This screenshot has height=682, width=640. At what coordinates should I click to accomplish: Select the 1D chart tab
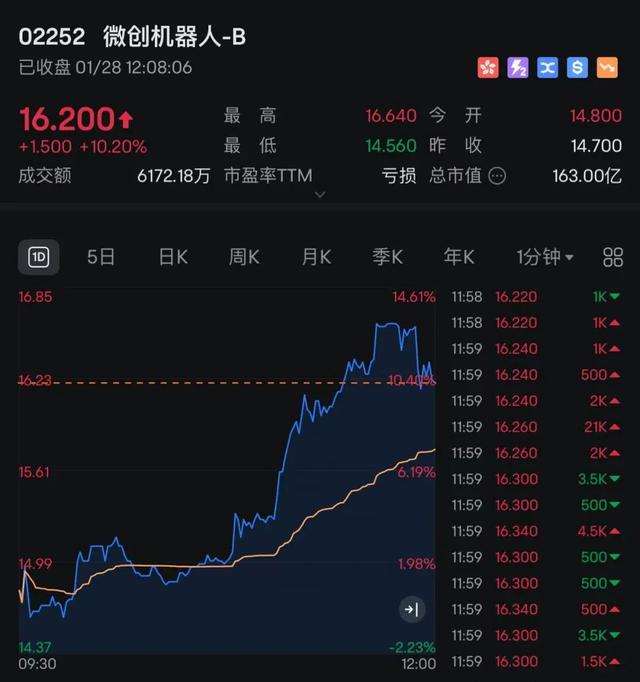coord(39,257)
